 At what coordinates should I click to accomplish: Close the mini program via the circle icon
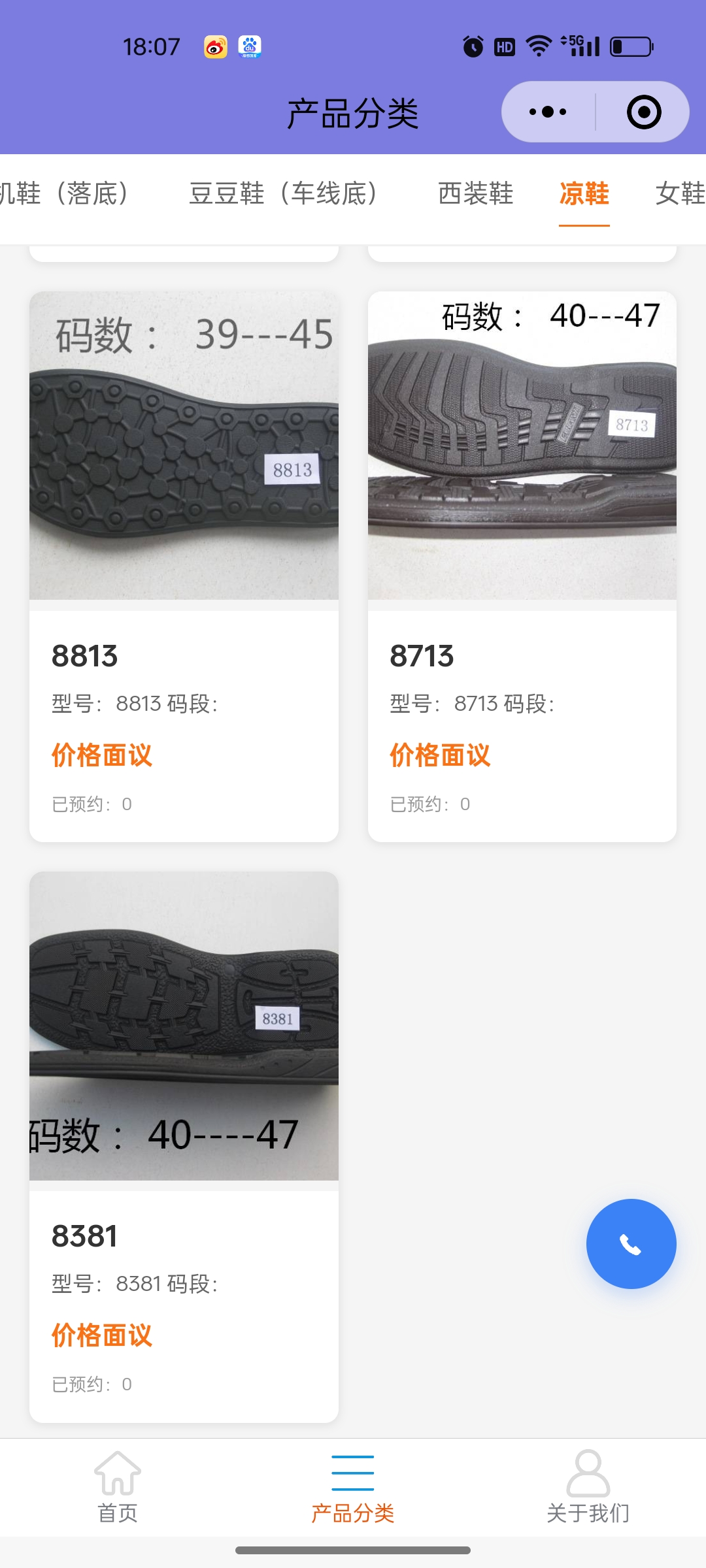tap(643, 112)
